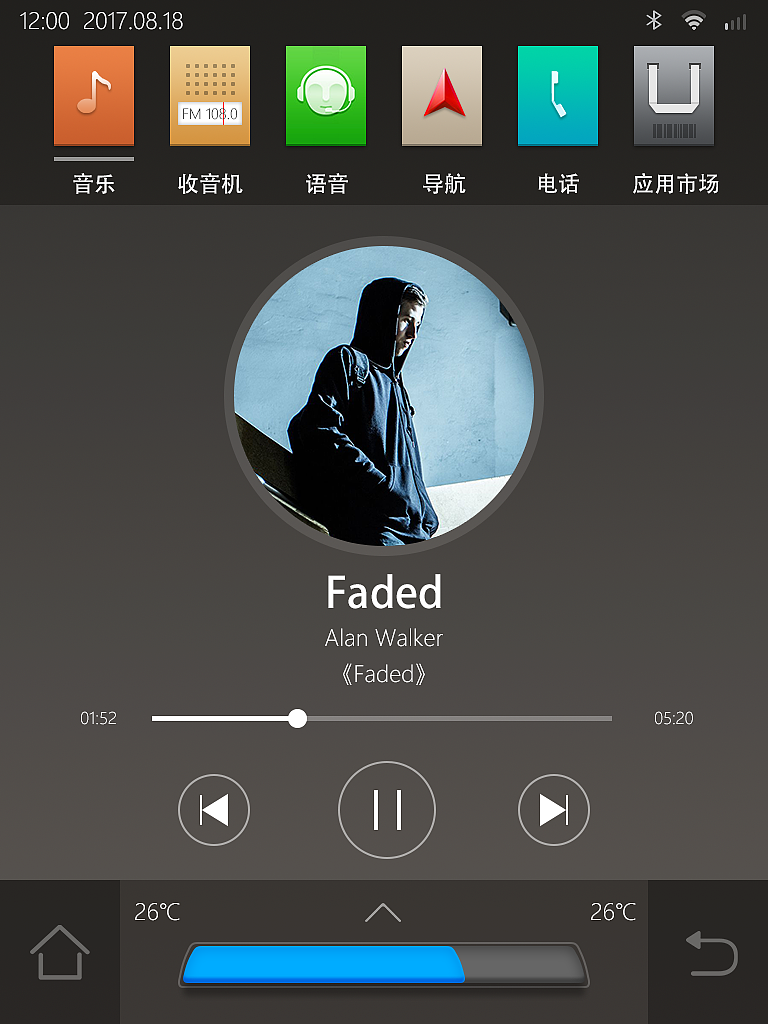Skip to the next track
The width and height of the screenshot is (768, 1024).
[x=554, y=810]
